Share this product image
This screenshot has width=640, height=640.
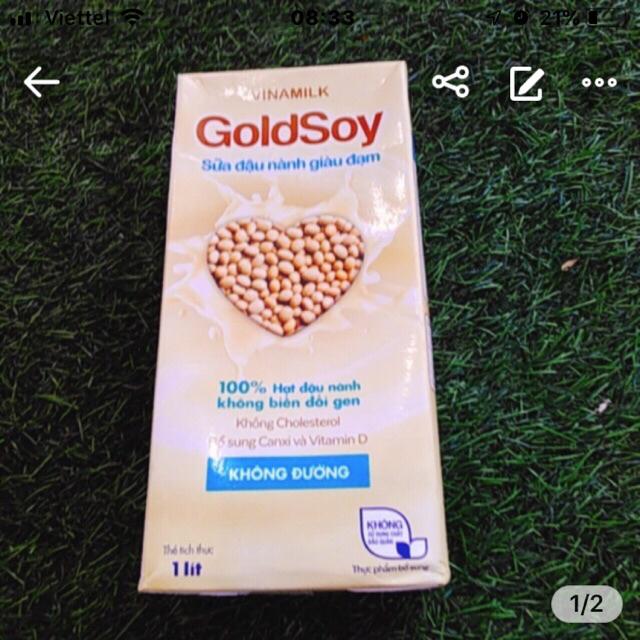click(451, 82)
